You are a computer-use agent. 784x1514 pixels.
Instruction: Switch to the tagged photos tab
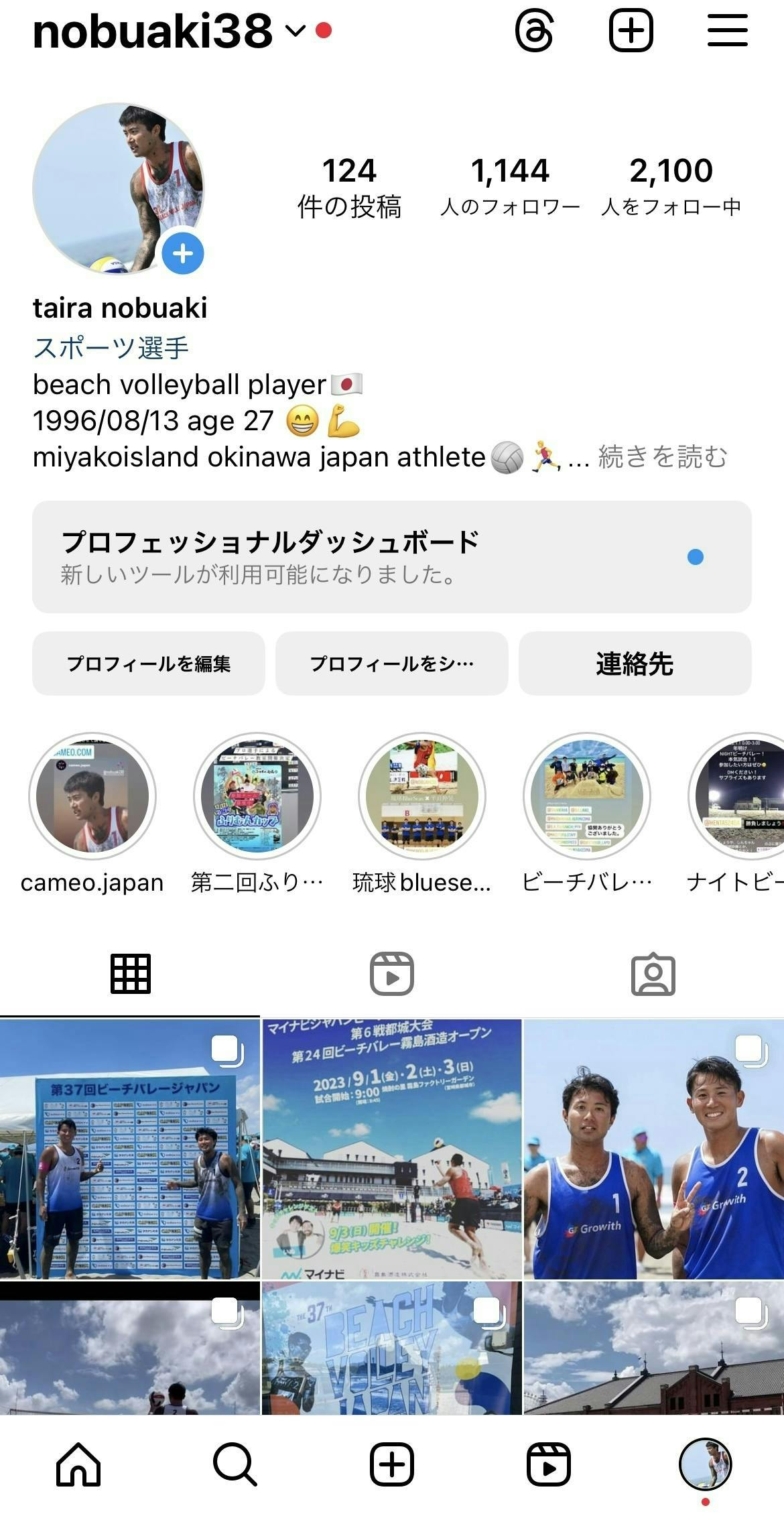653,974
